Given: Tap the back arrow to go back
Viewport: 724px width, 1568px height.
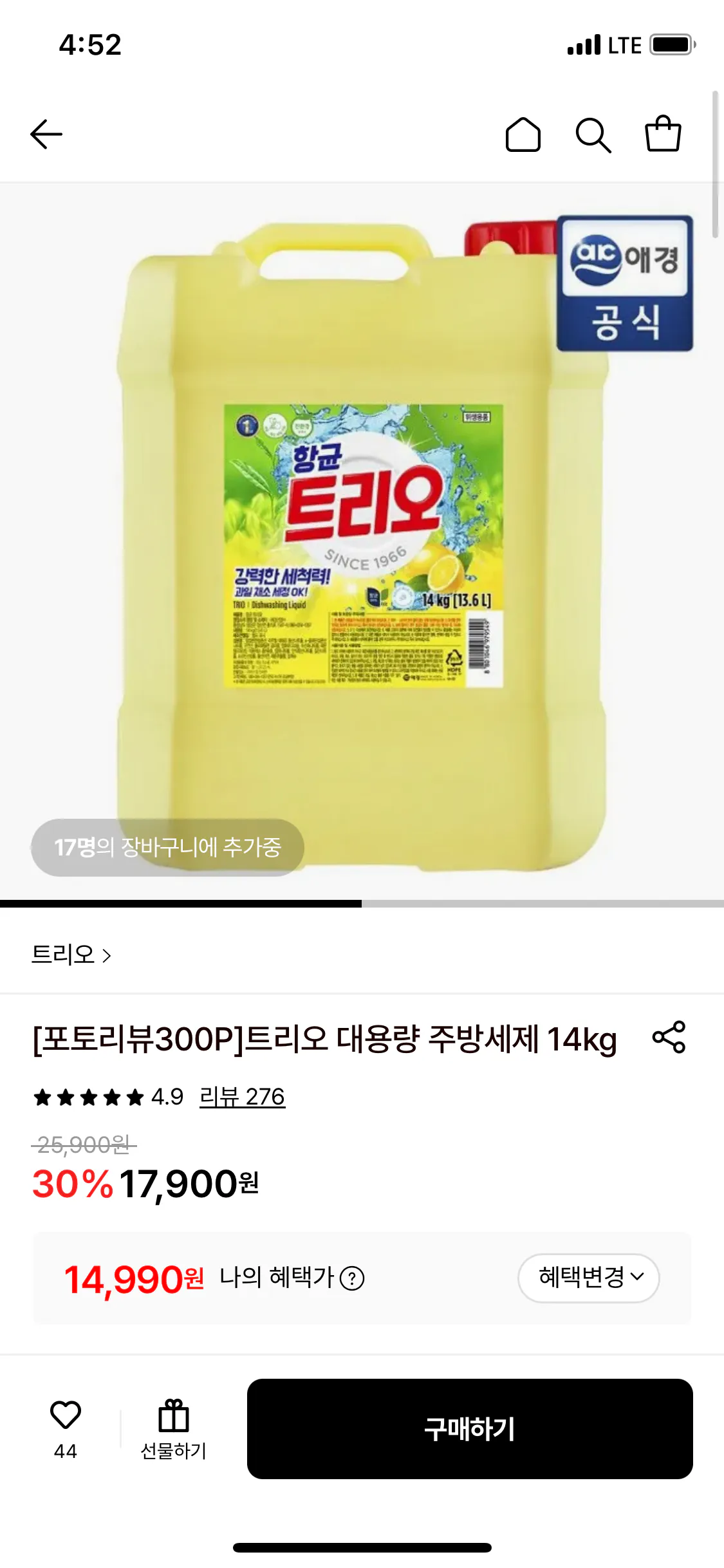Looking at the screenshot, I should [x=47, y=135].
